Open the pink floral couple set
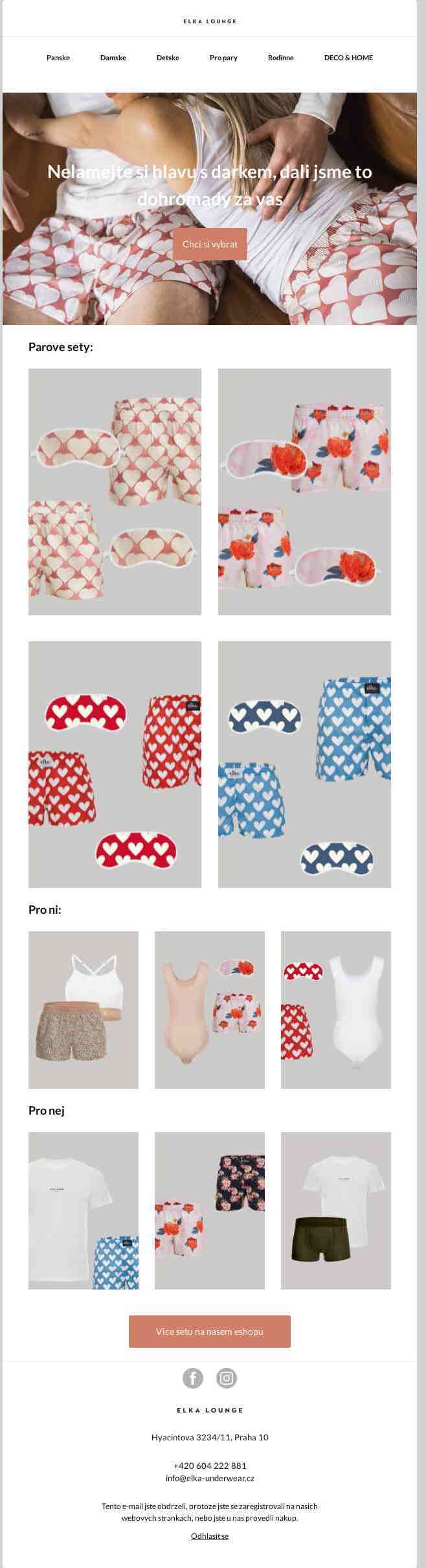426x1568 pixels. tap(304, 492)
